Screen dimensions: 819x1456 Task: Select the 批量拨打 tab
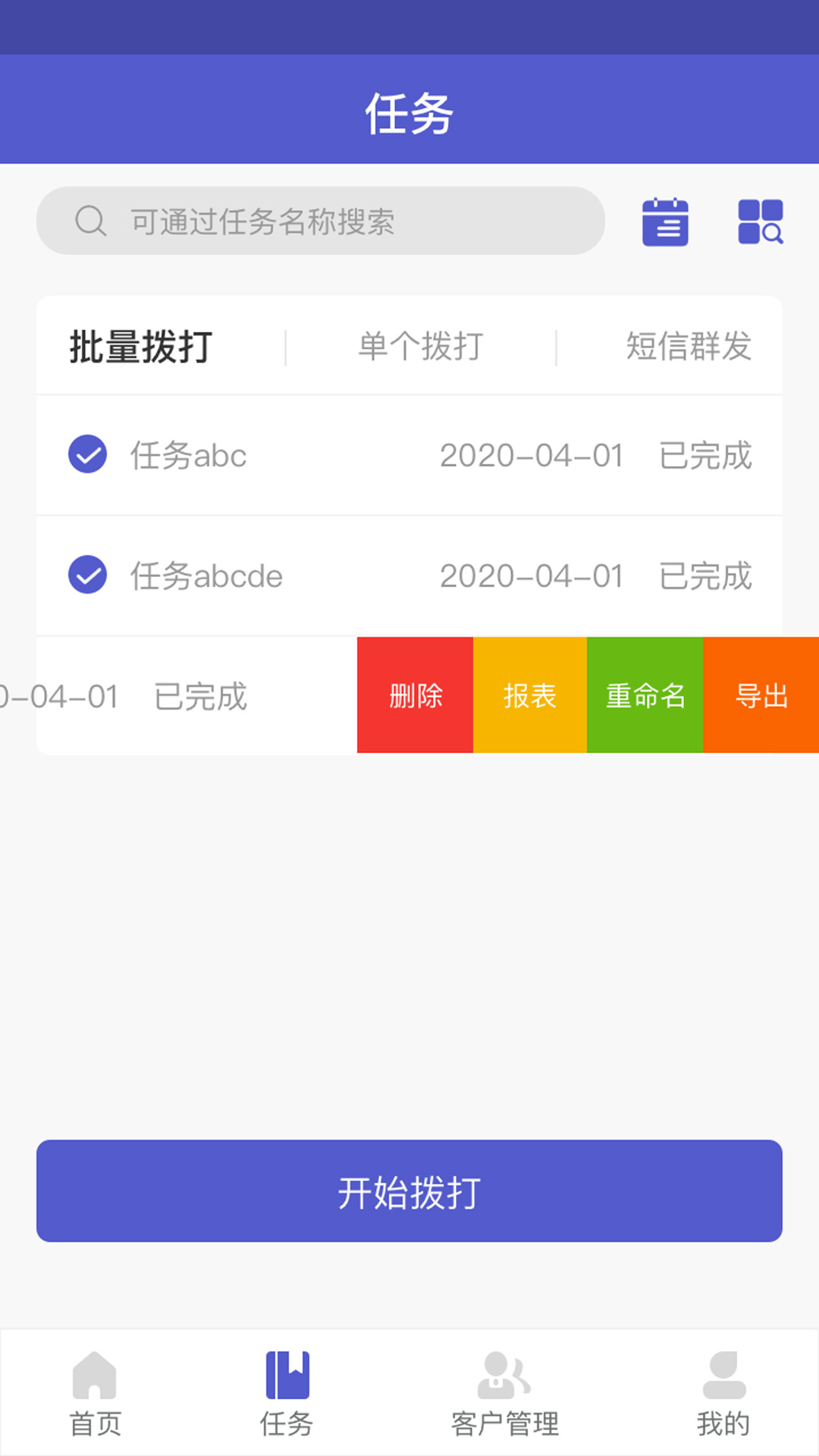[x=141, y=347]
